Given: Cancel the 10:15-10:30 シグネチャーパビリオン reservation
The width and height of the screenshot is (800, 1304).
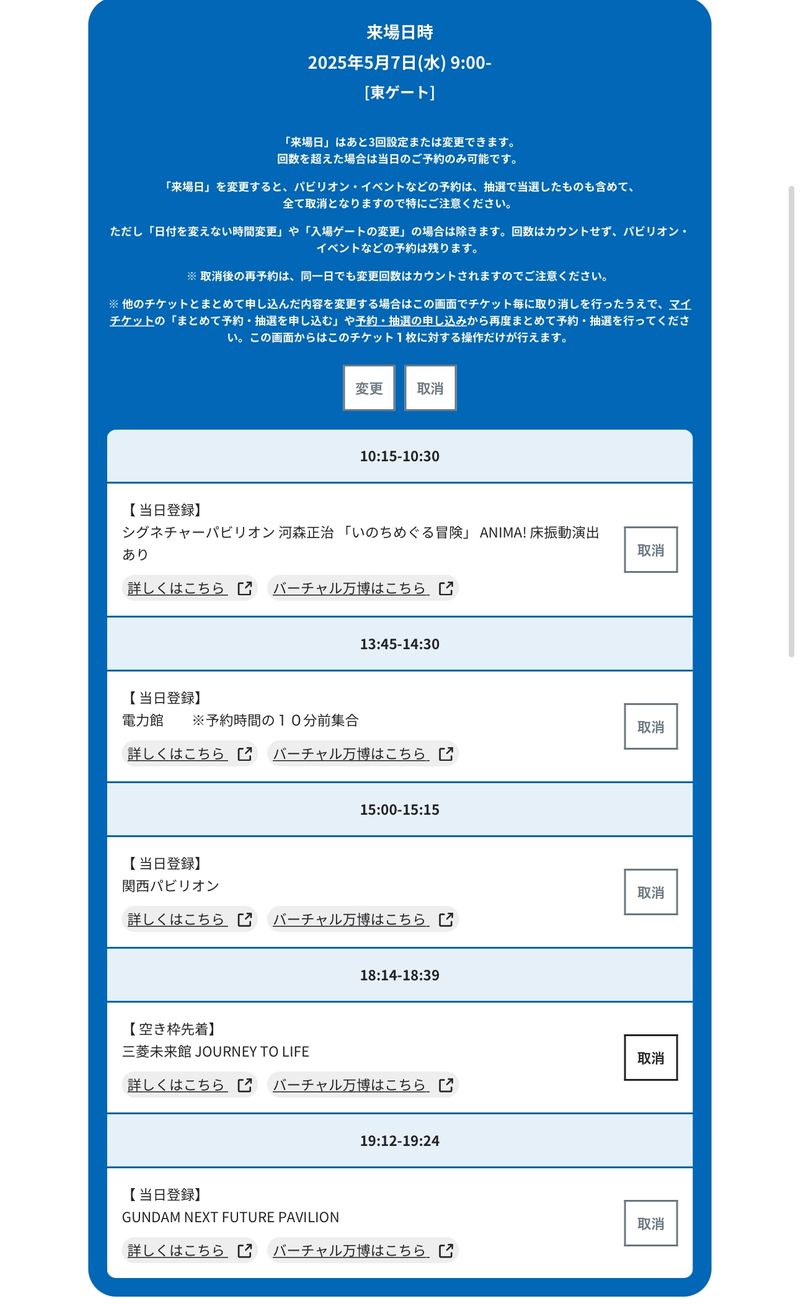Looking at the screenshot, I should pyautogui.click(x=650, y=550).
